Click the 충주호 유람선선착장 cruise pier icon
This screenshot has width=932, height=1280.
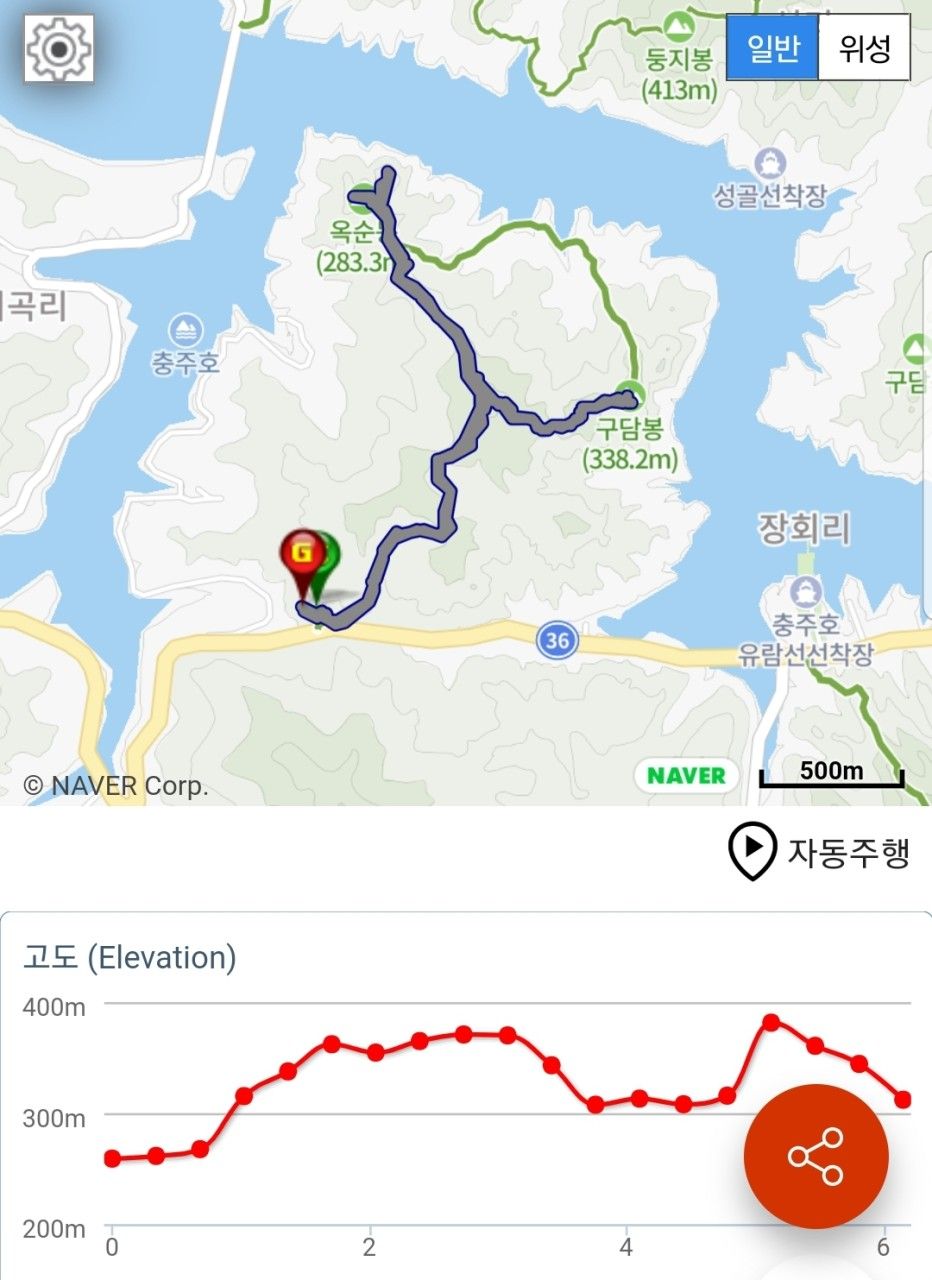pyautogui.click(x=807, y=590)
